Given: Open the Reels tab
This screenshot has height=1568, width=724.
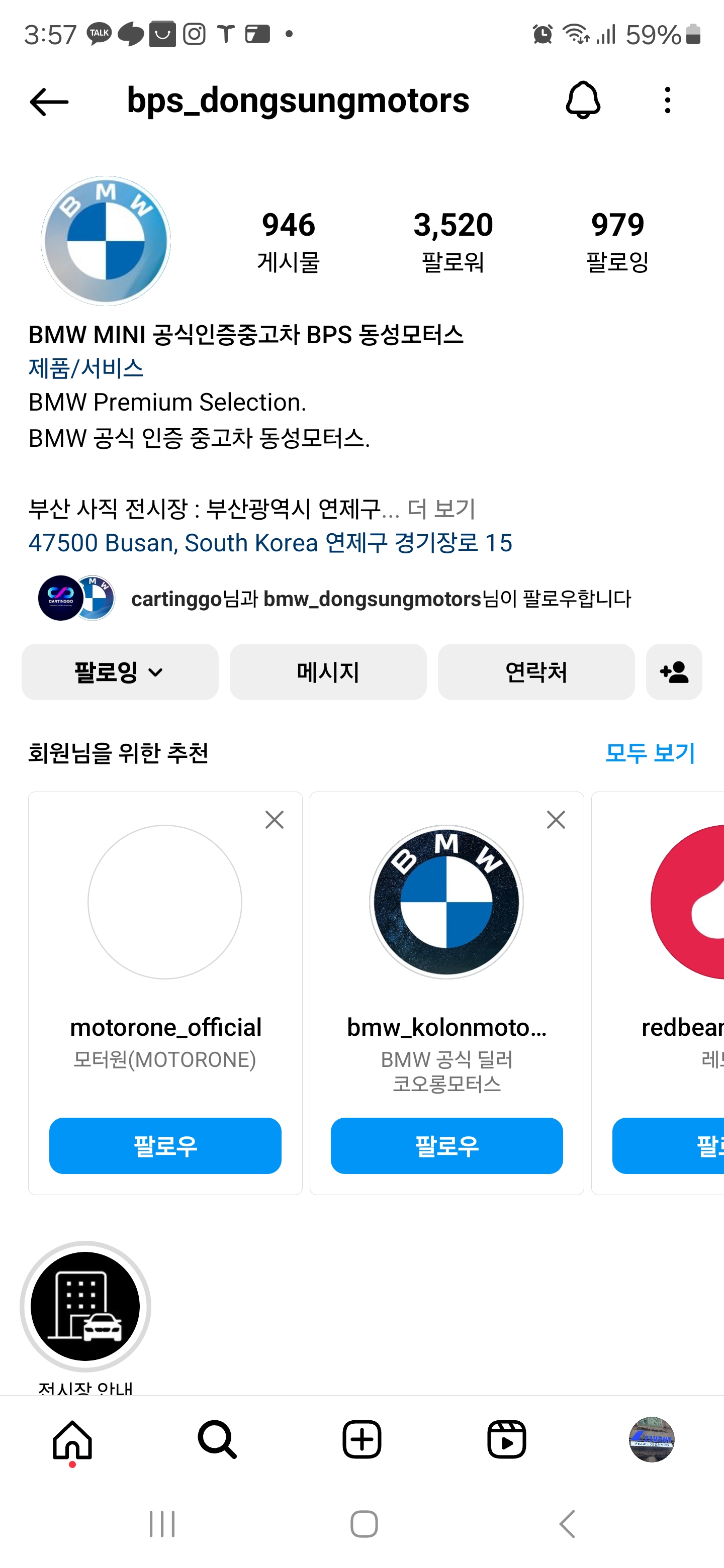Looking at the screenshot, I should (507, 1439).
